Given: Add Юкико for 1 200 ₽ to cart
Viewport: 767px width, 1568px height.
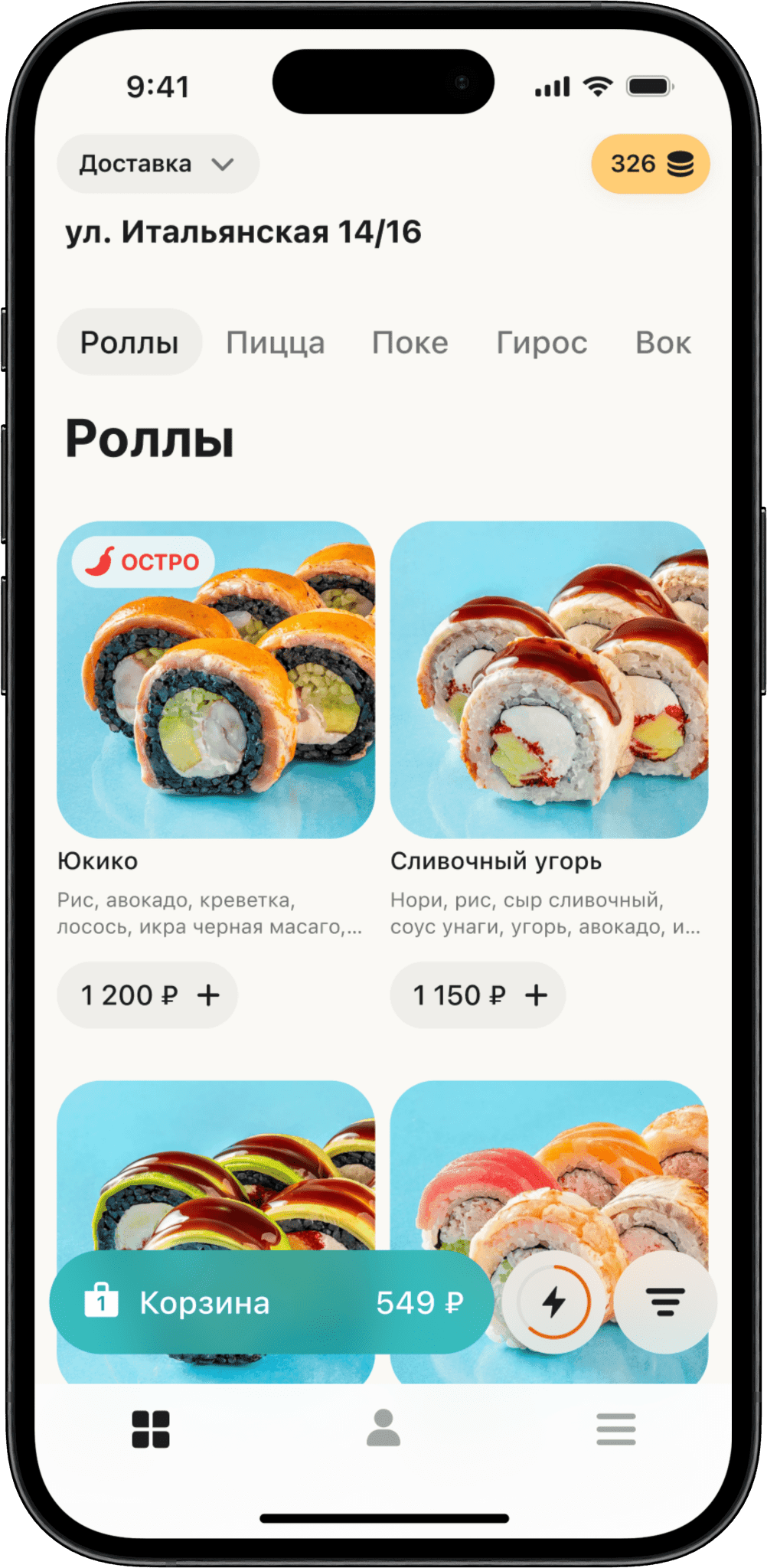Looking at the screenshot, I should [x=147, y=995].
